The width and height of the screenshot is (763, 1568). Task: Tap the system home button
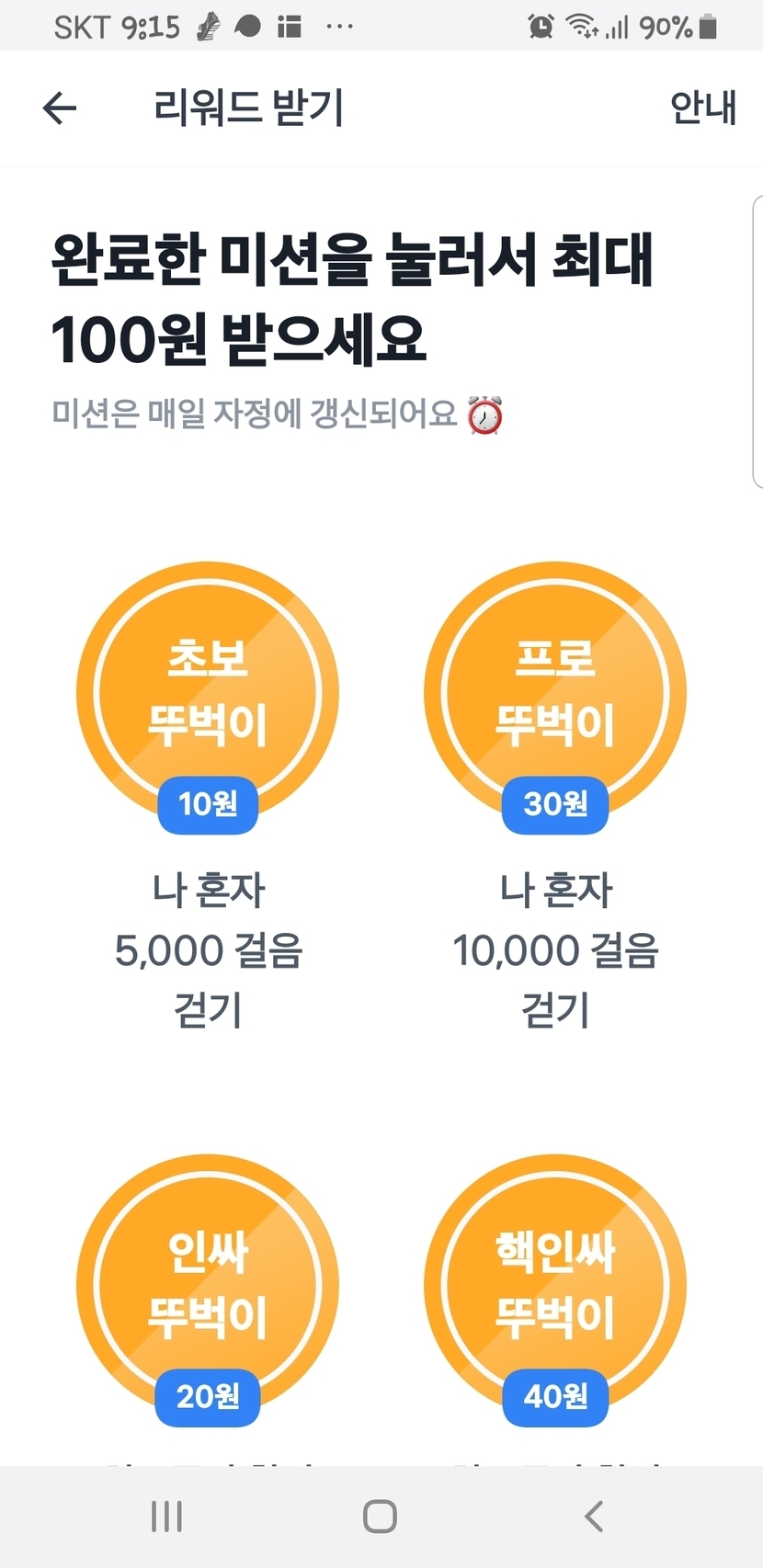380,1516
